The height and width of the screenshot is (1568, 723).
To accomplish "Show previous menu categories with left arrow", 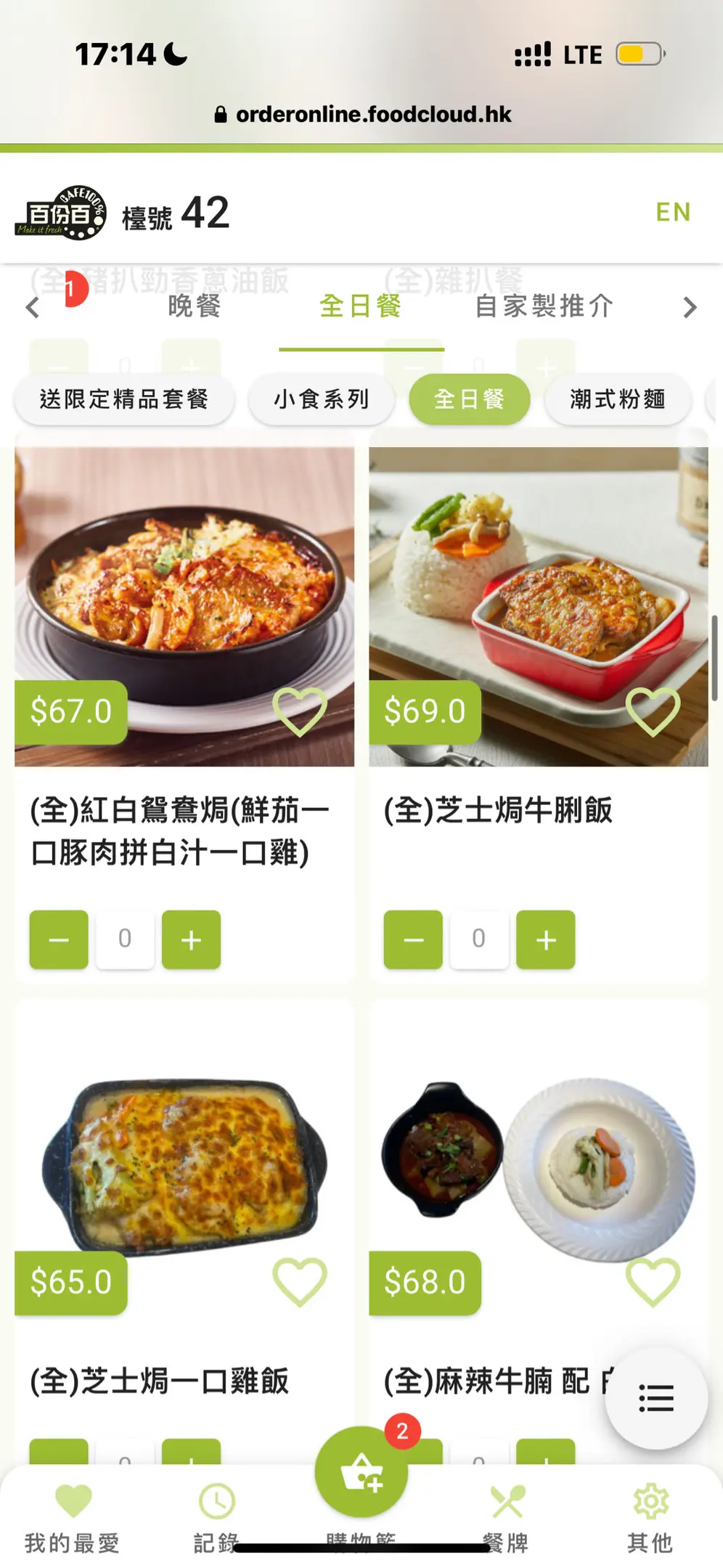I will (x=33, y=307).
